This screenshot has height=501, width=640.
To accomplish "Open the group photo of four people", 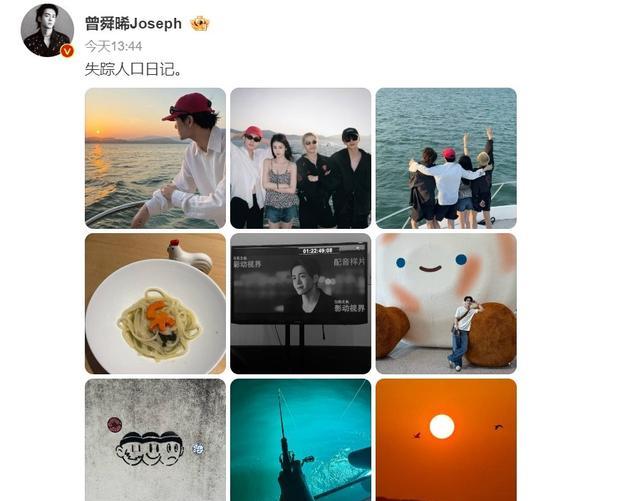I will [x=300, y=158].
